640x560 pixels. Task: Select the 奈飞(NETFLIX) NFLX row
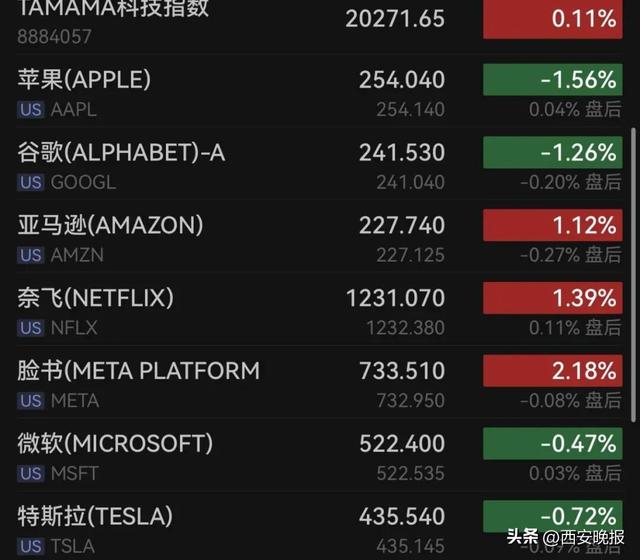tap(320, 309)
